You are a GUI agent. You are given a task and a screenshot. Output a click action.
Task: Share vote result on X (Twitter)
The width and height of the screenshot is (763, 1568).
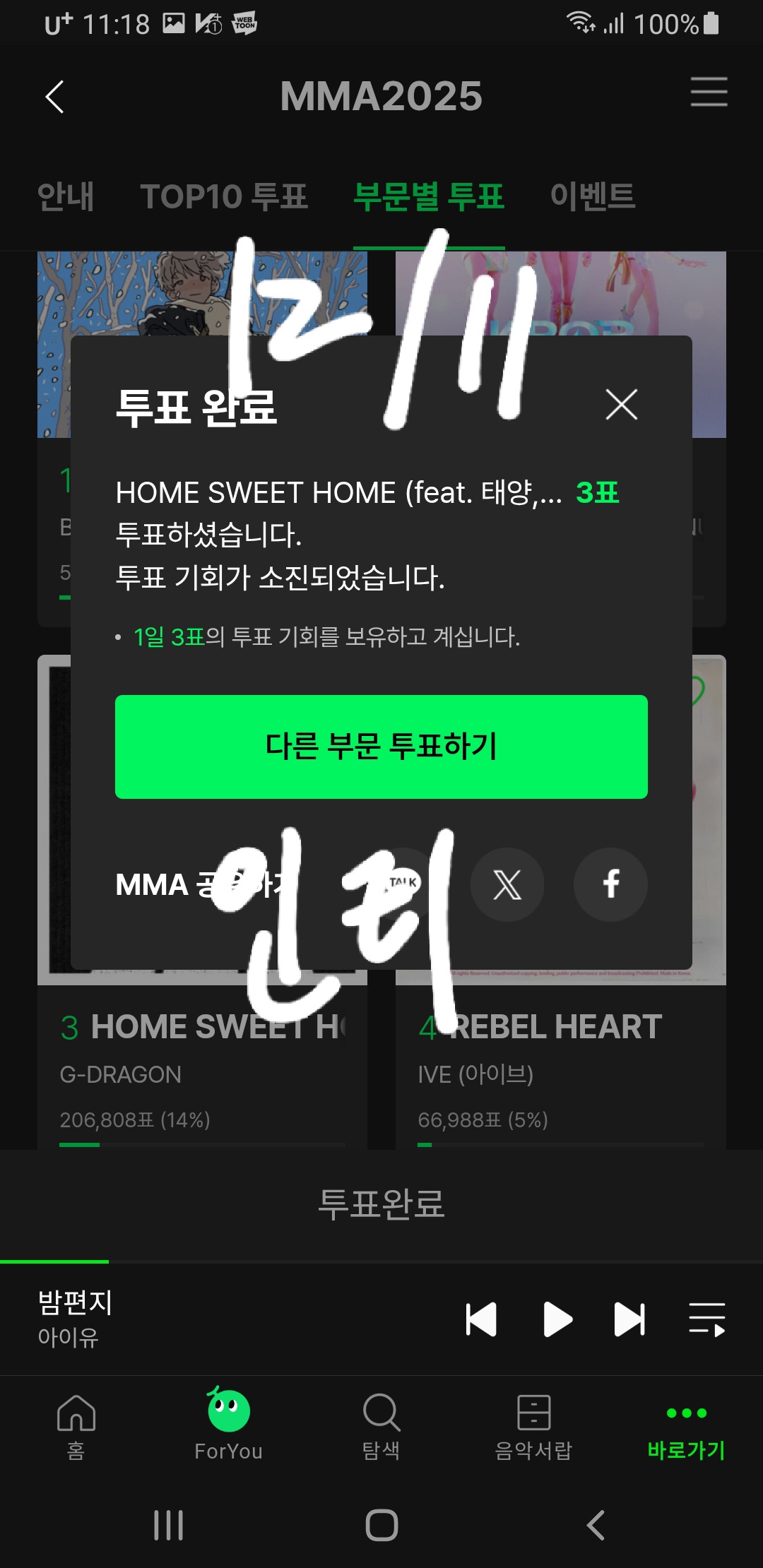[508, 886]
